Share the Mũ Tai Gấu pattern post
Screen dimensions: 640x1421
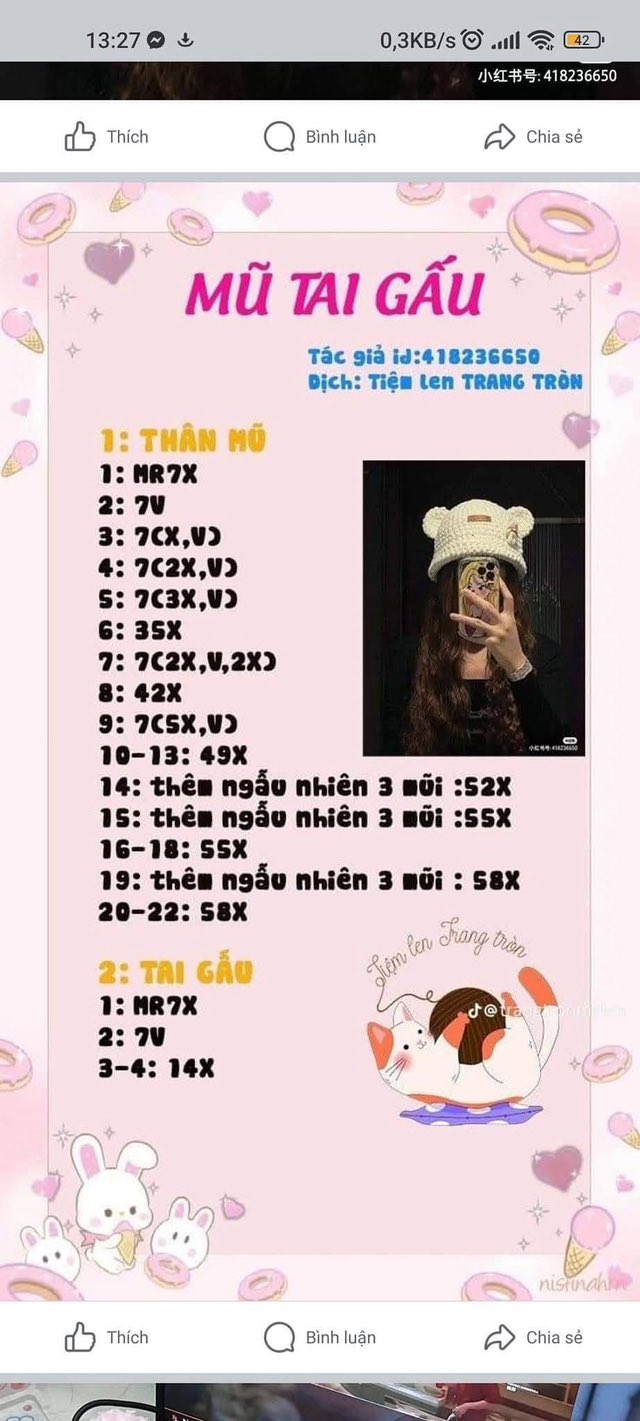(533, 1337)
